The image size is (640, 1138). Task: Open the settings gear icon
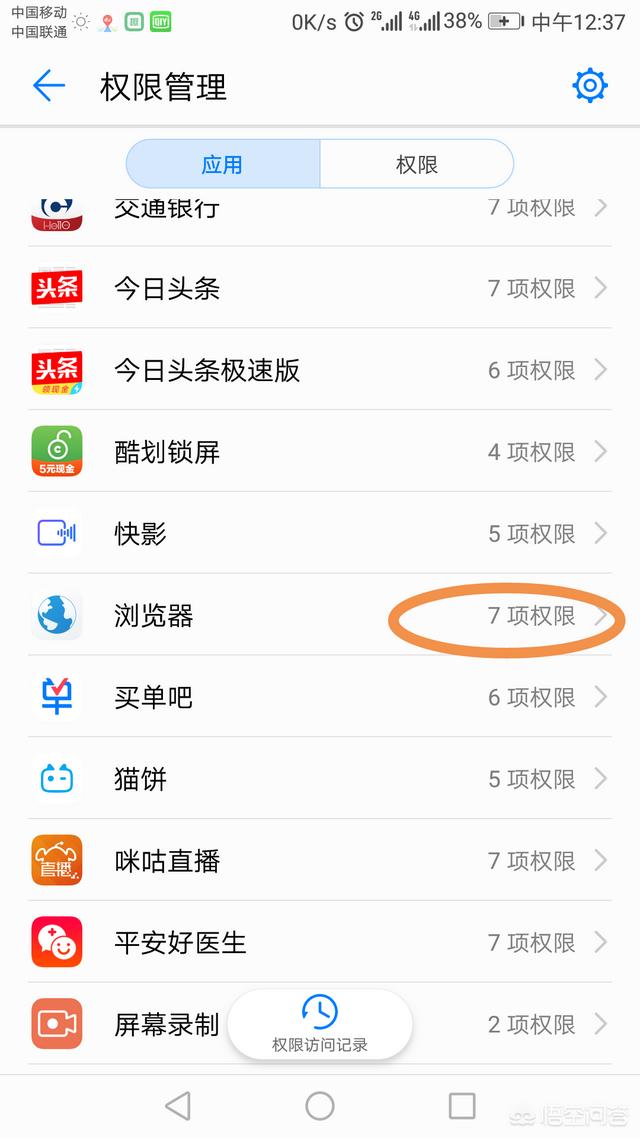click(x=590, y=86)
